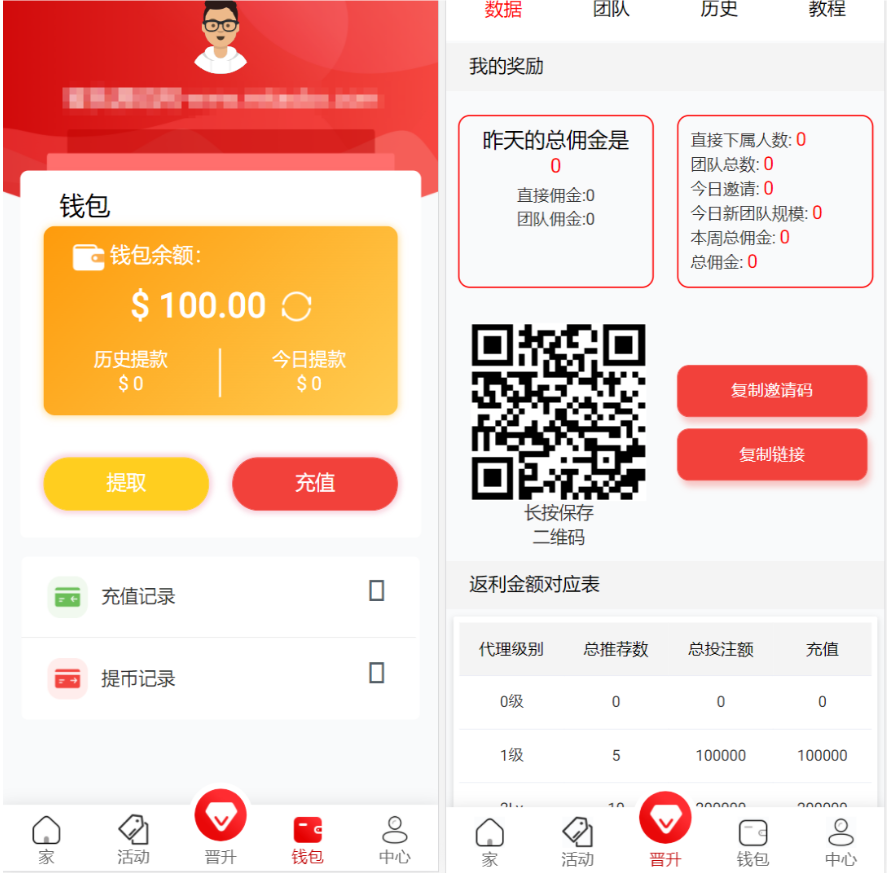Refresh the wallet balance
The image size is (887, 873).
296,306
